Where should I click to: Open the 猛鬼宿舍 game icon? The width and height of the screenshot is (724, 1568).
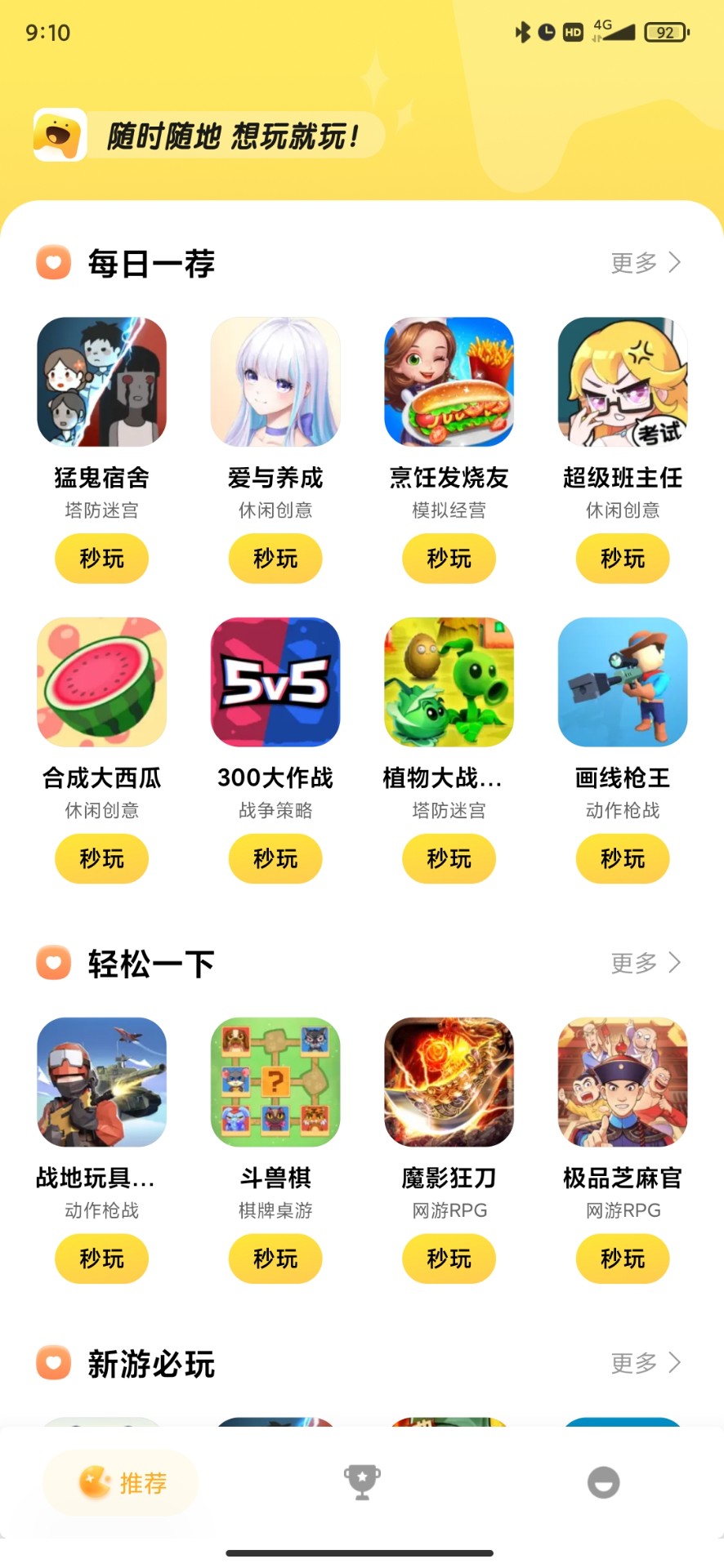click(101, 381)
